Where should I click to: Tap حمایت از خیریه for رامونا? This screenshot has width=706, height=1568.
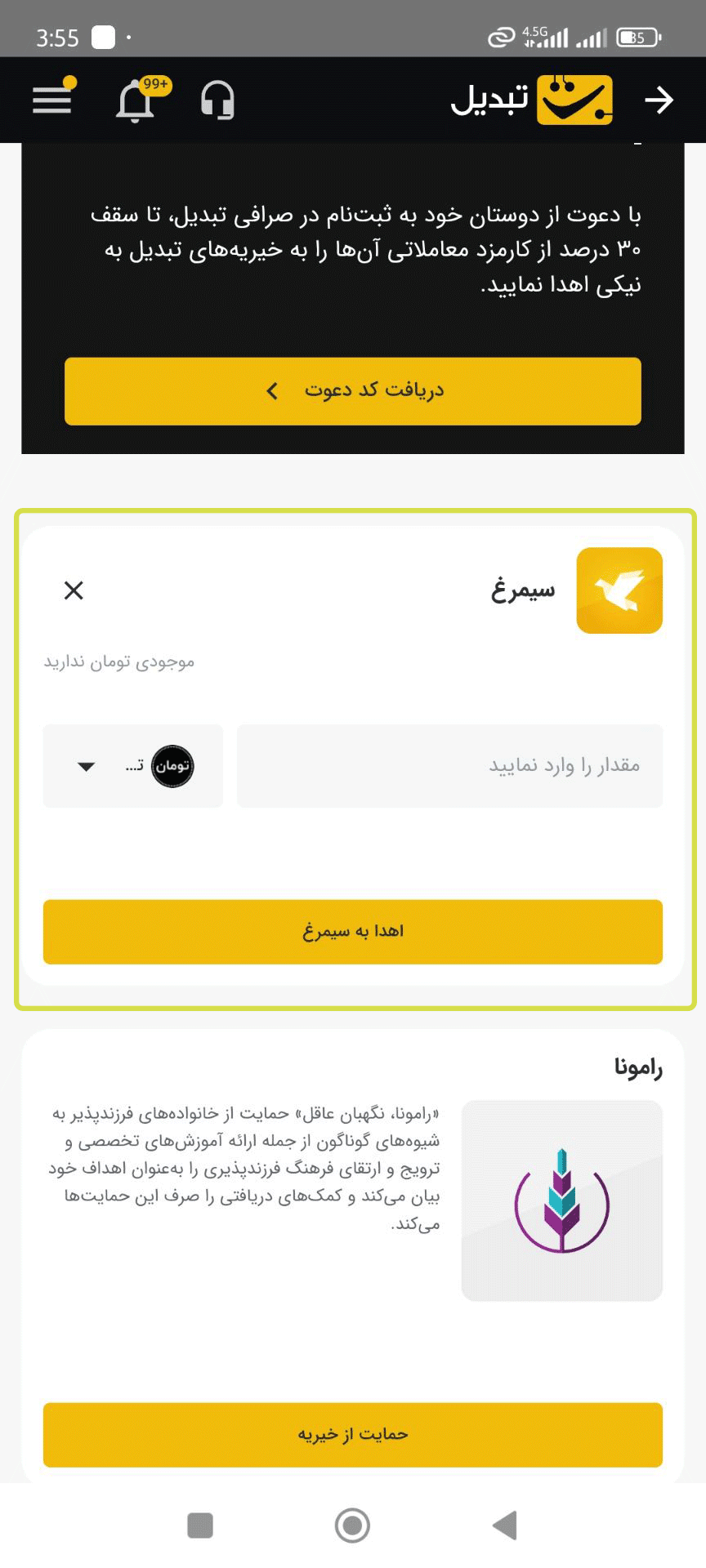coord(353,1435)
